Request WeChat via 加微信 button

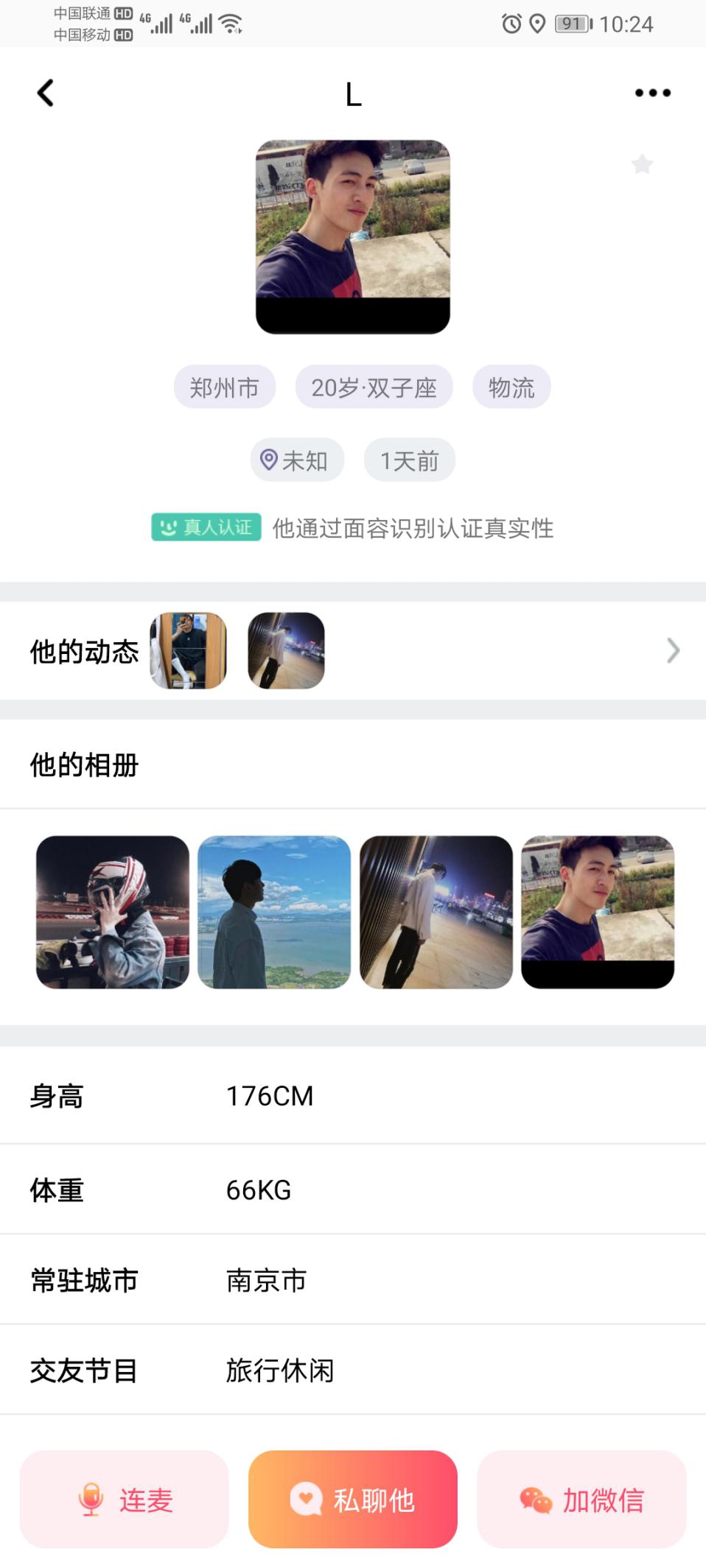click(x=581, y=1499)
